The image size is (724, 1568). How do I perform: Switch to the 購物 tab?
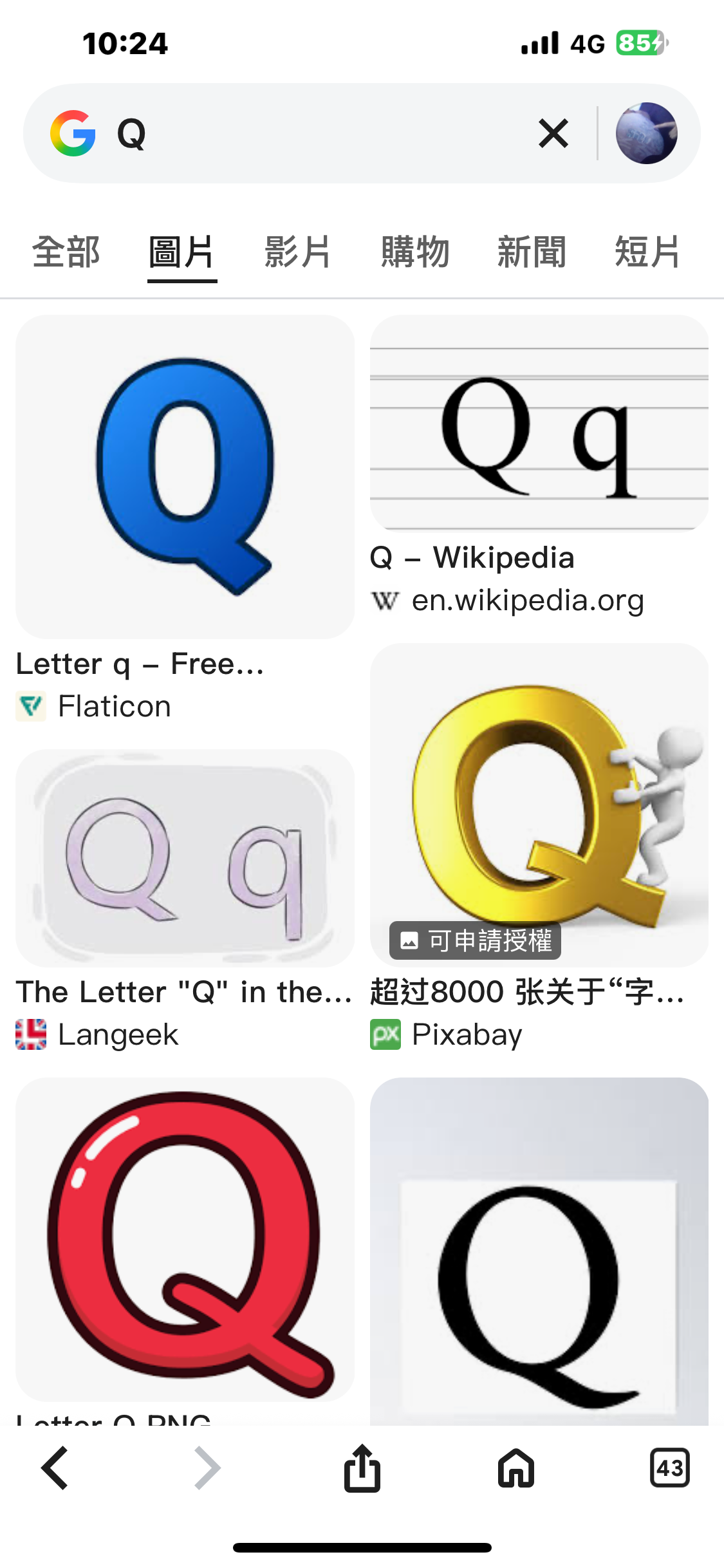point(415,252)
